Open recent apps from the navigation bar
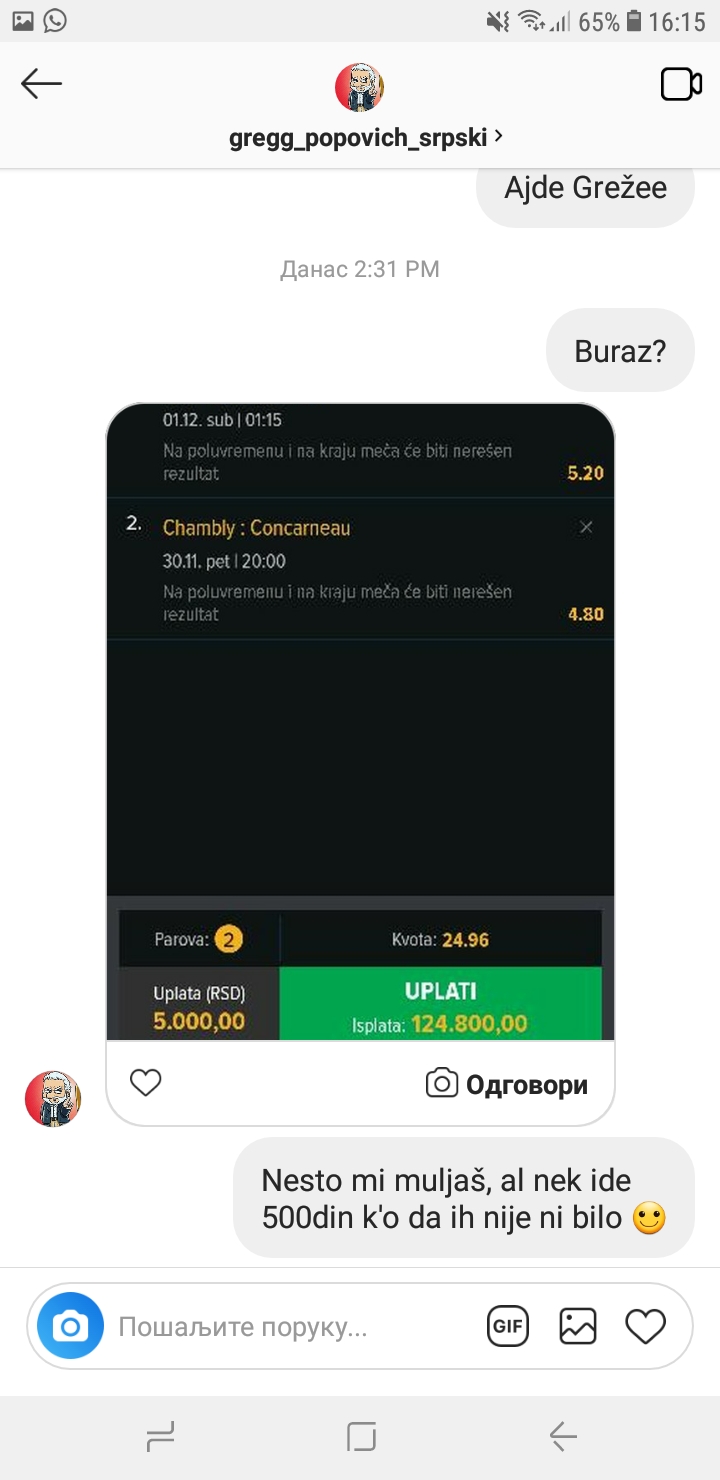 click(x=160, y=1437)
